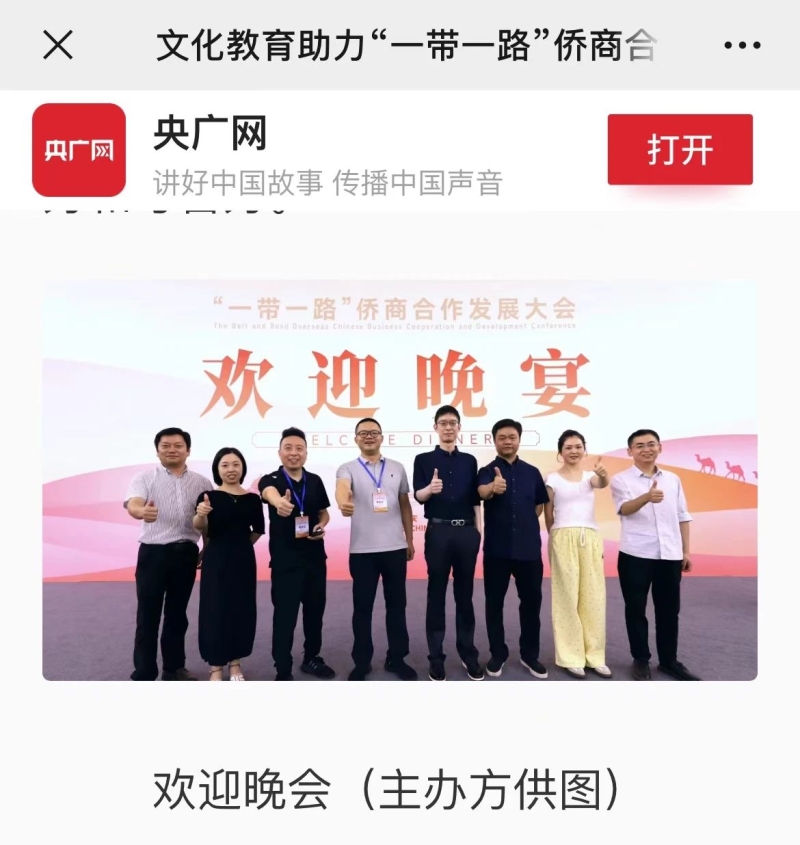Close the article page

point(58,45)
